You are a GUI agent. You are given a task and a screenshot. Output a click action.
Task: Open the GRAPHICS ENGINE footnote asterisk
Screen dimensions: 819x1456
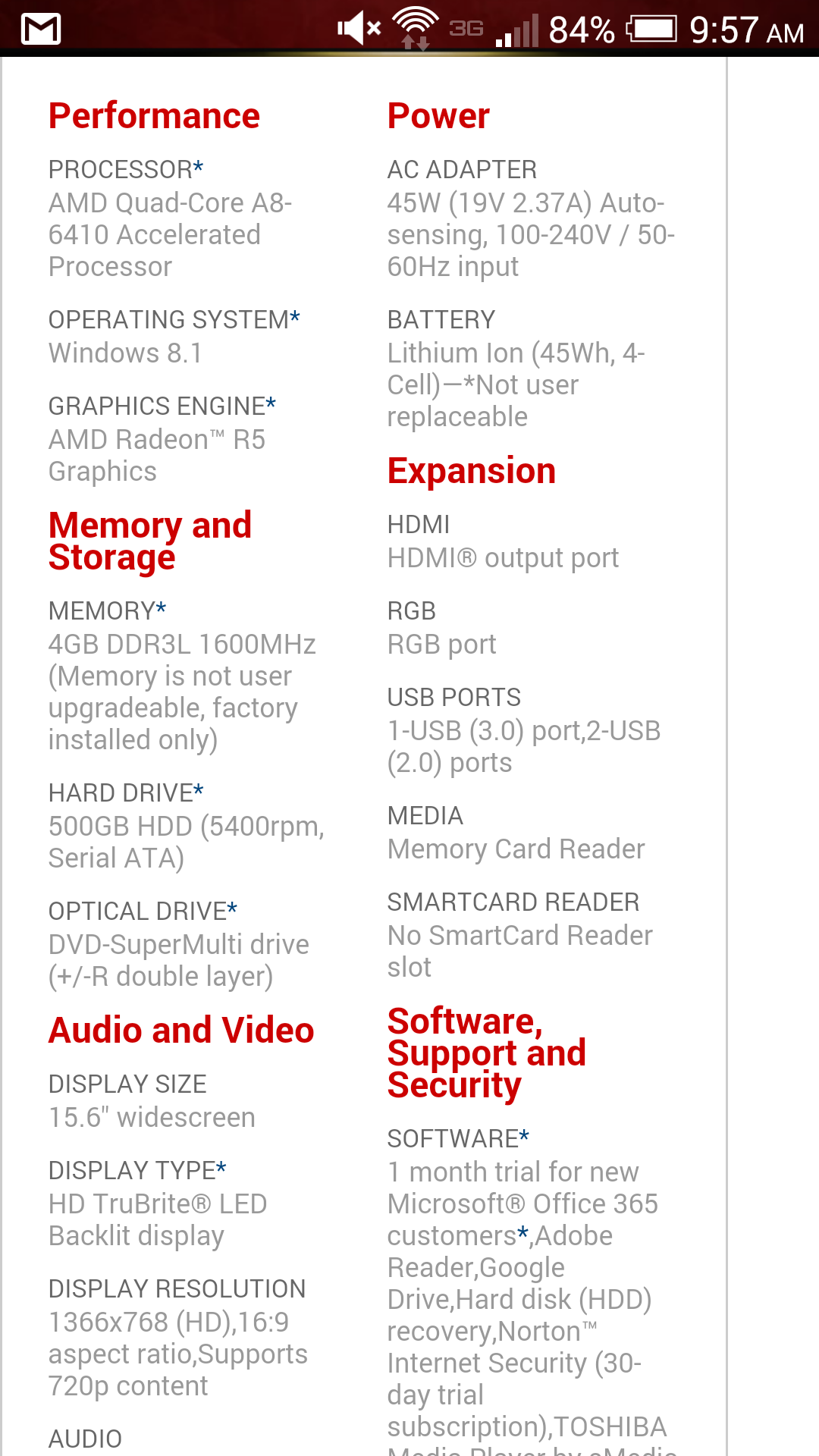271,403
